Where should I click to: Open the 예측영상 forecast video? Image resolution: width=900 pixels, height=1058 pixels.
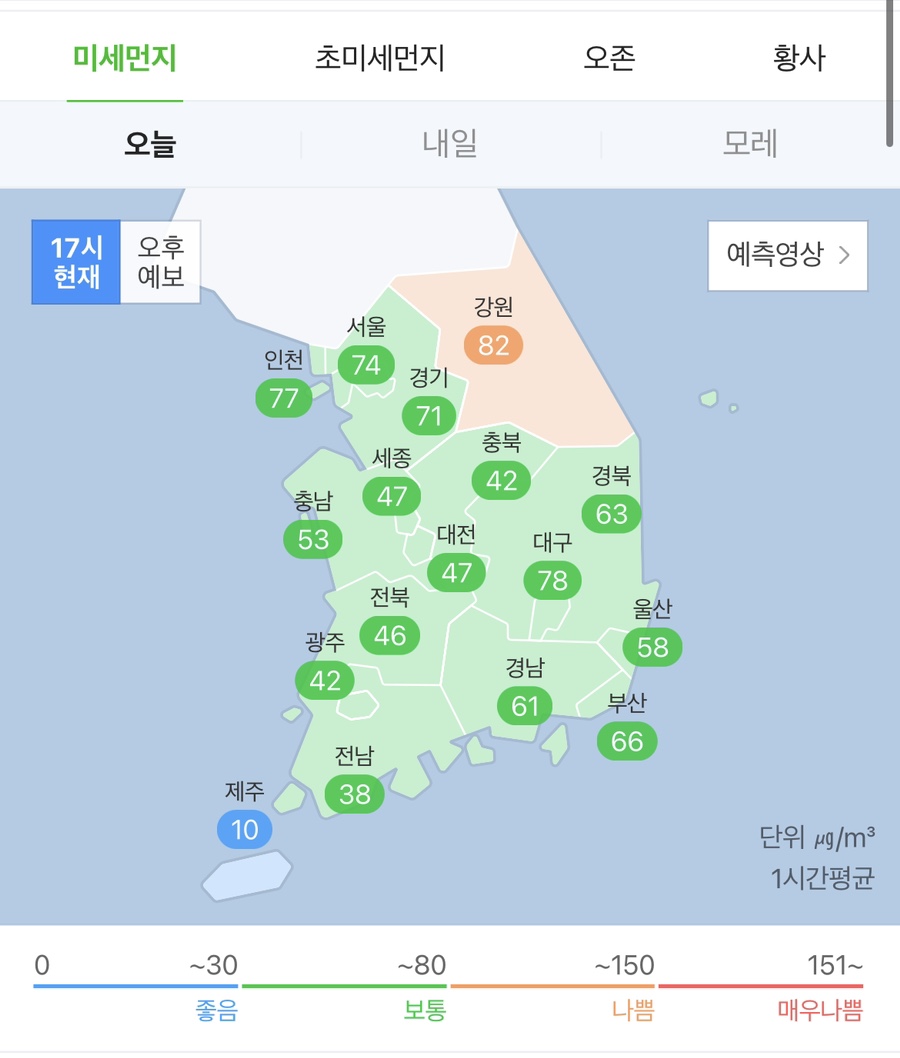tap(787, 255)
